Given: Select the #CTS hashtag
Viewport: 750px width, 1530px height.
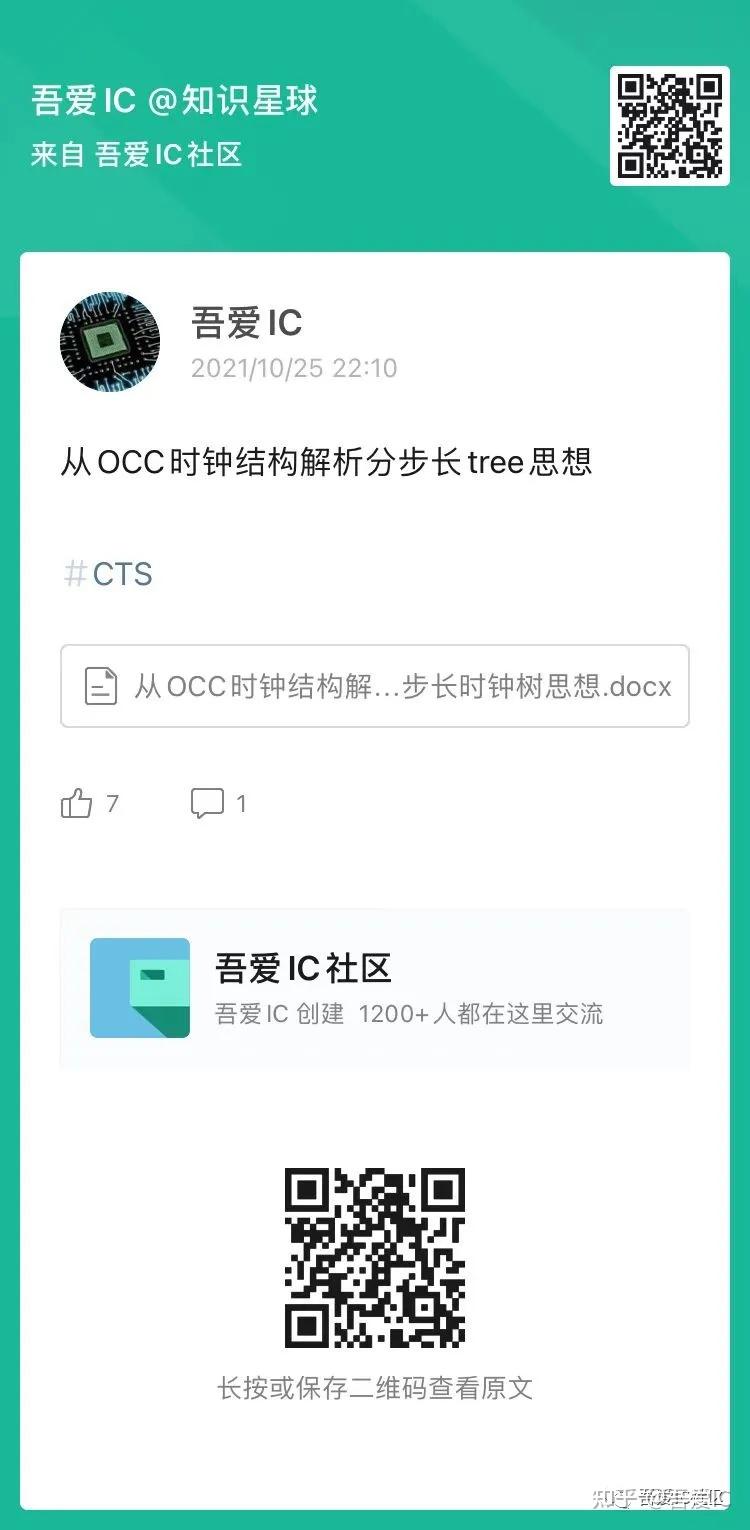Looking at the screenshot, I should (x=108, y=574).
